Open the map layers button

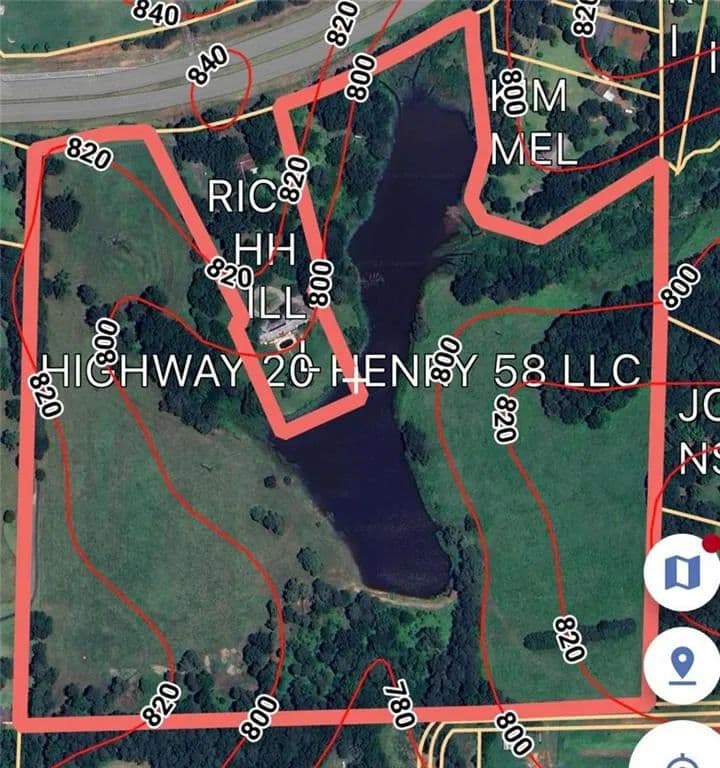(683, 572)
